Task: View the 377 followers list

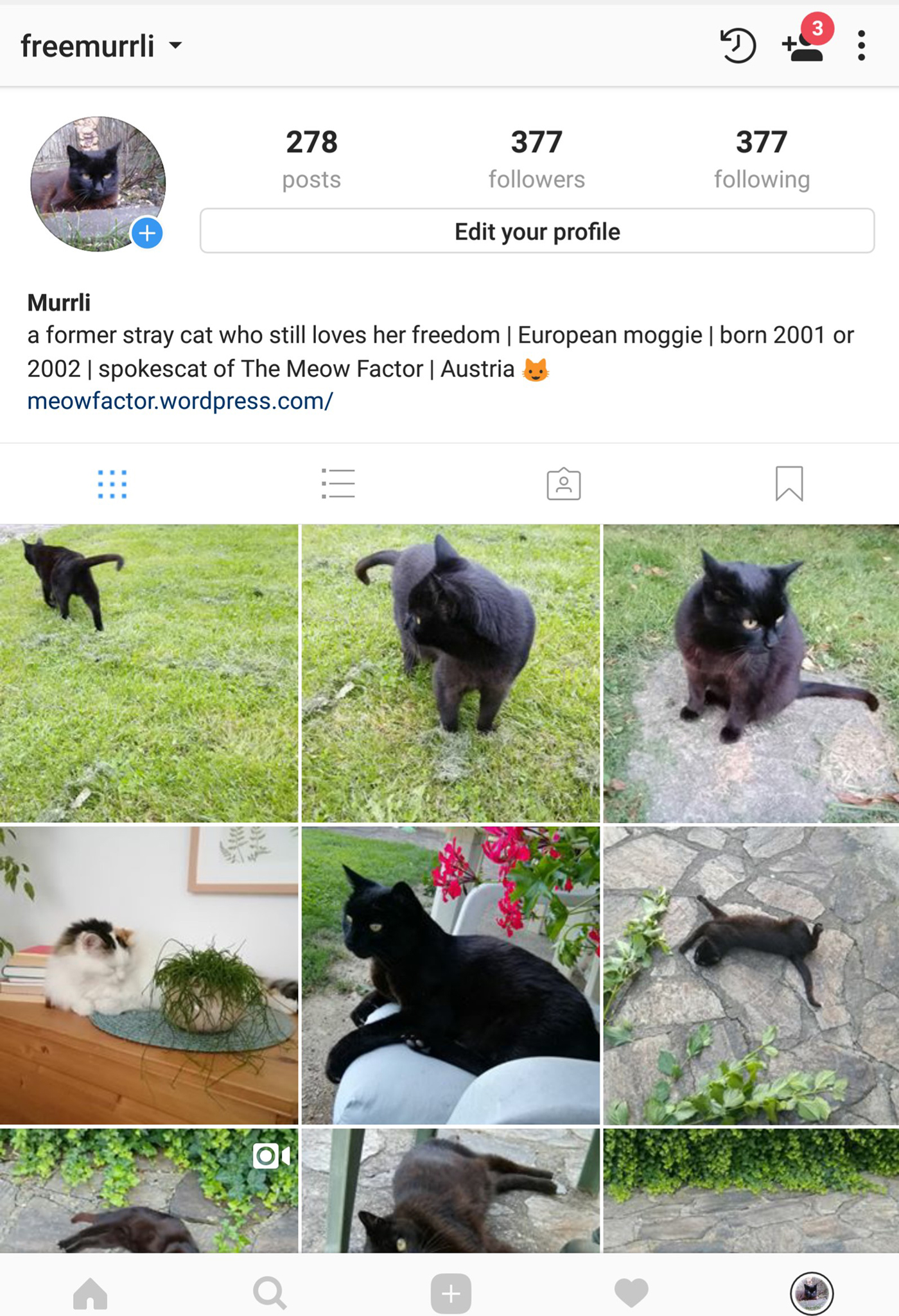Action: [x=536, y=159]
